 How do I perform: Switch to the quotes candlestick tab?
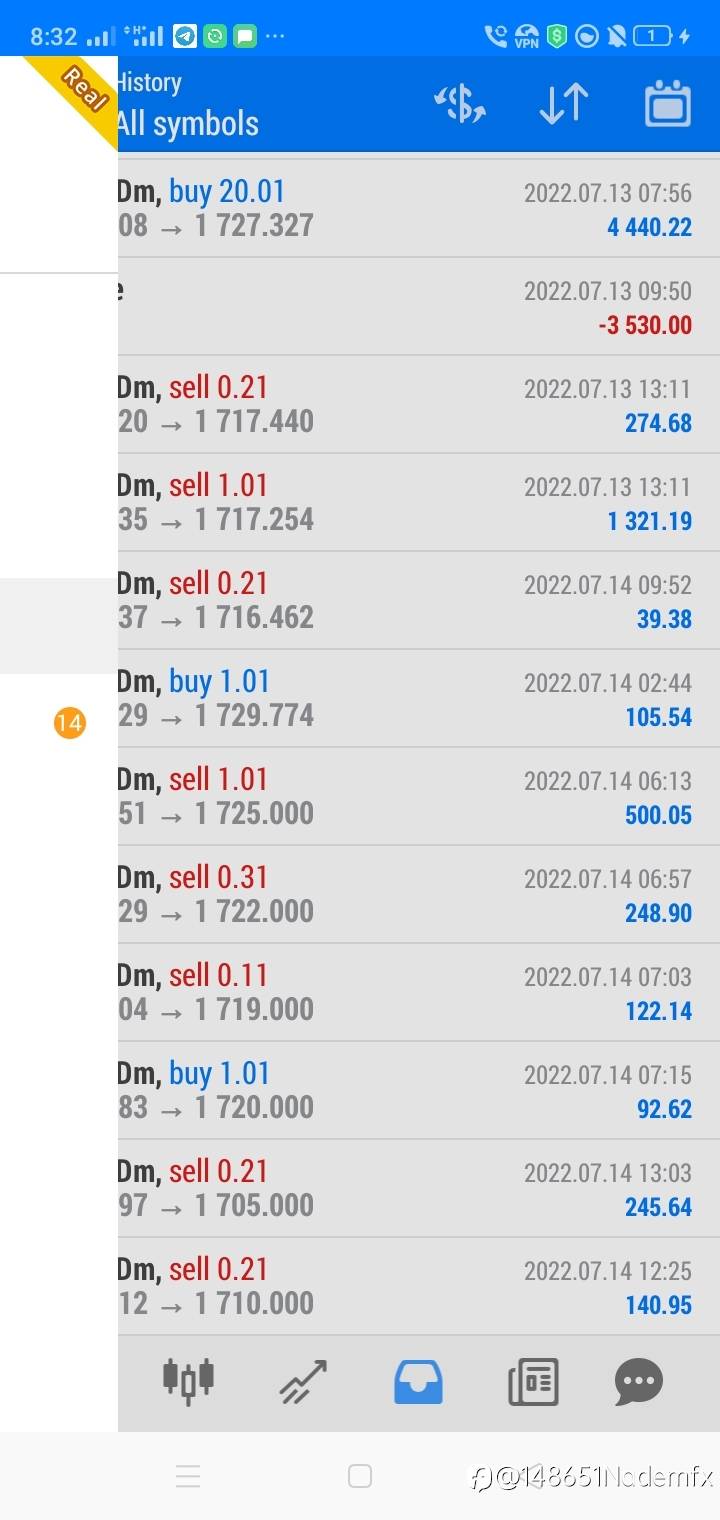(x=189, y=1380)
